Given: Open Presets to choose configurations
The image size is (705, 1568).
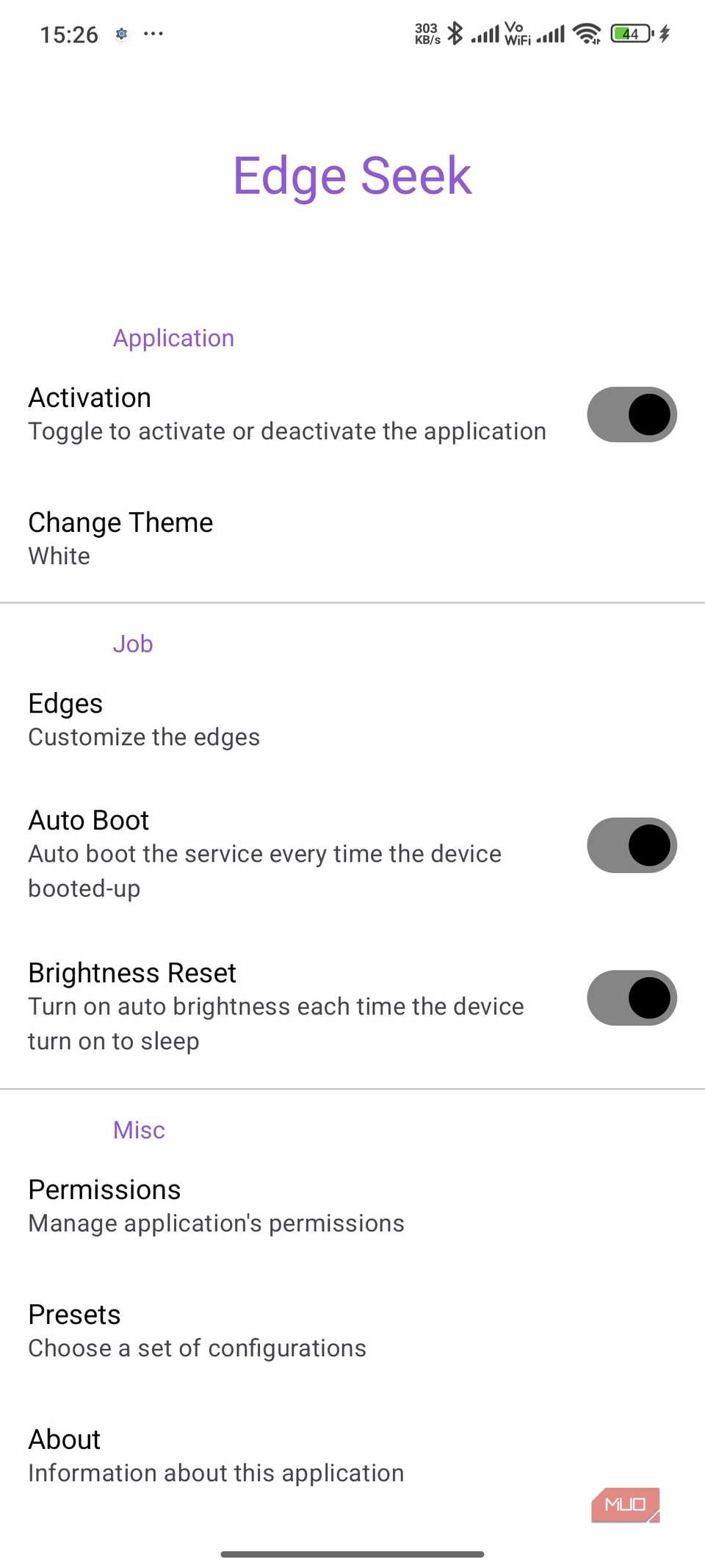Looking at the screenshot, I should click(x=197, y=1330).
